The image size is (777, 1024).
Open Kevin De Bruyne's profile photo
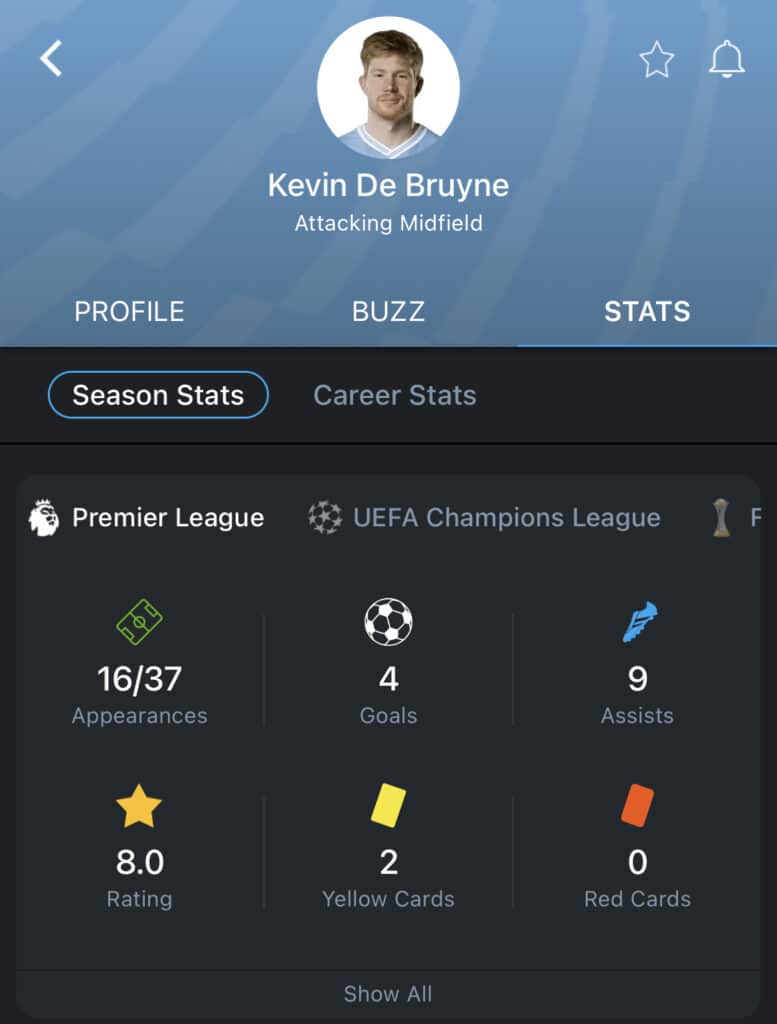(x=388, y=87)
